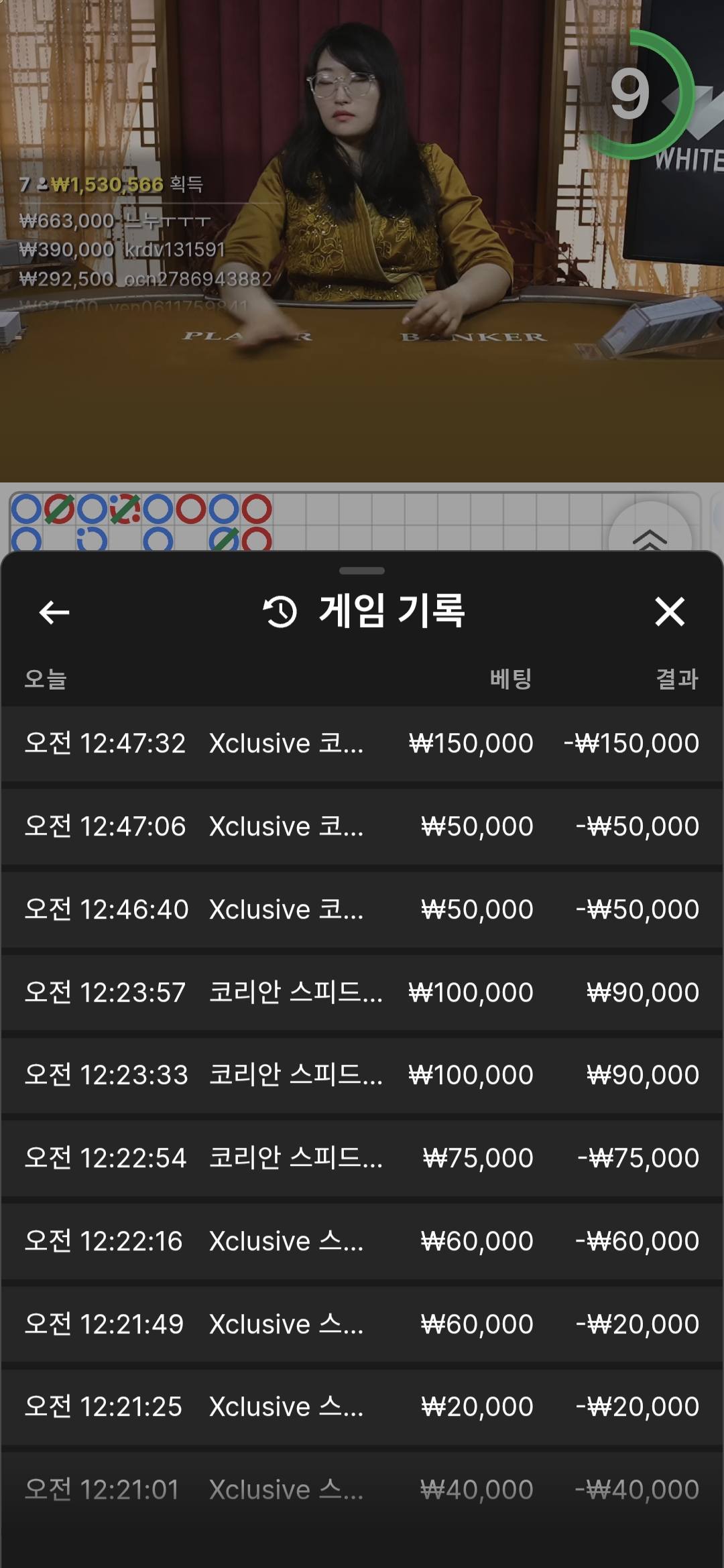Open the 오전 12:47:32 game record

tap(362, 743)
